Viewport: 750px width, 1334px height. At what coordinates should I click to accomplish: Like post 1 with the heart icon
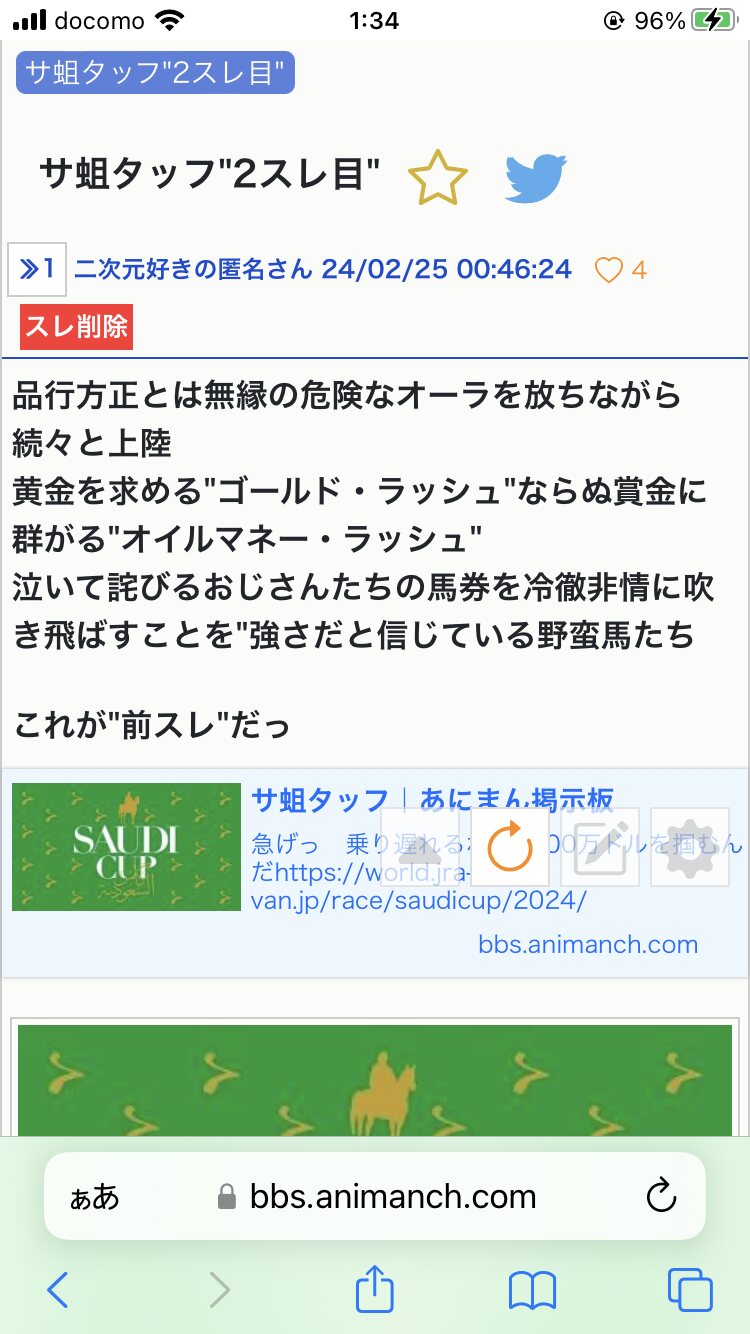click(x=609, y=270)
